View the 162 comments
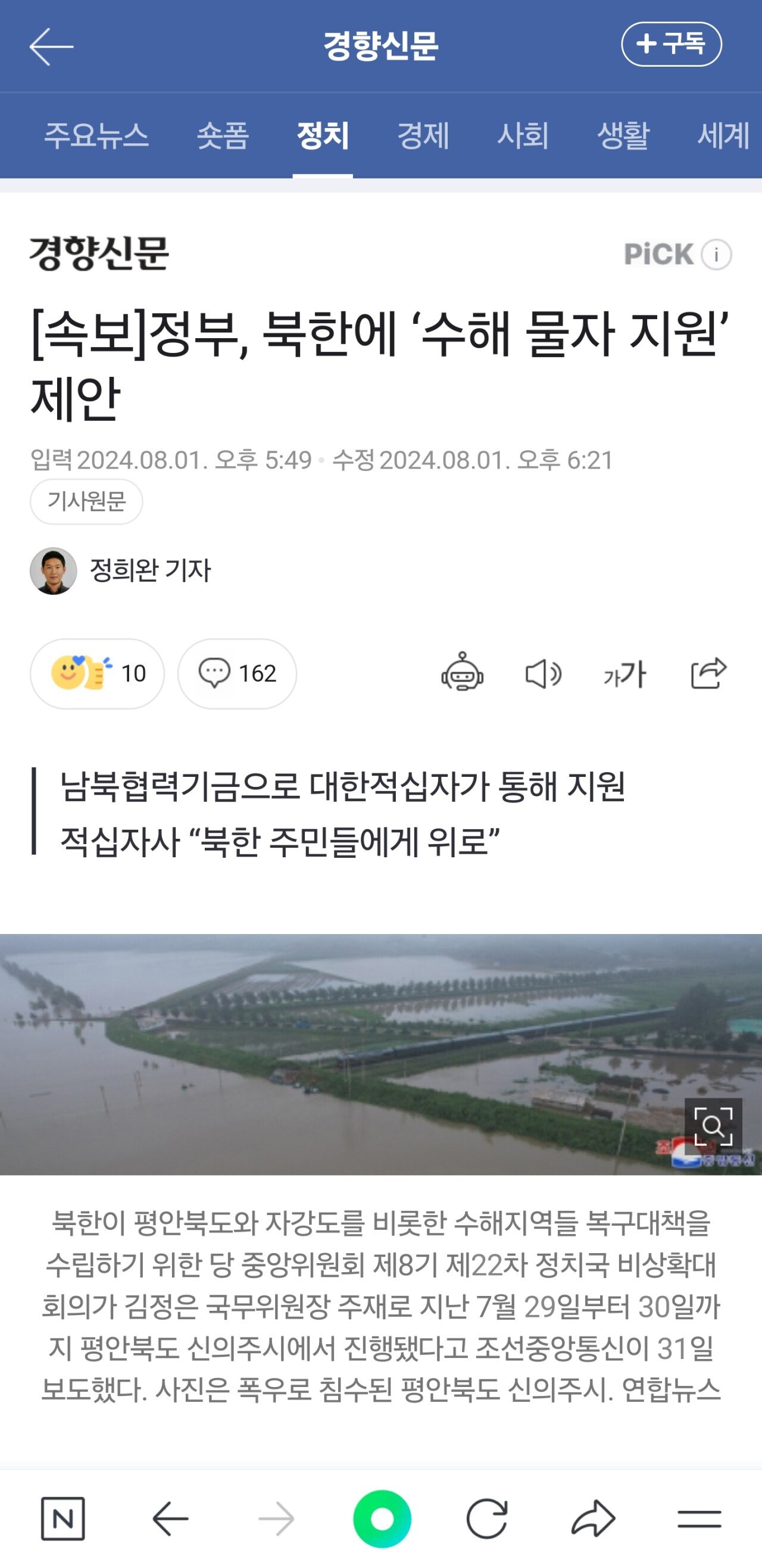Screen dimensions: 762x1568 pyautogui.click(x=238, y=673)
